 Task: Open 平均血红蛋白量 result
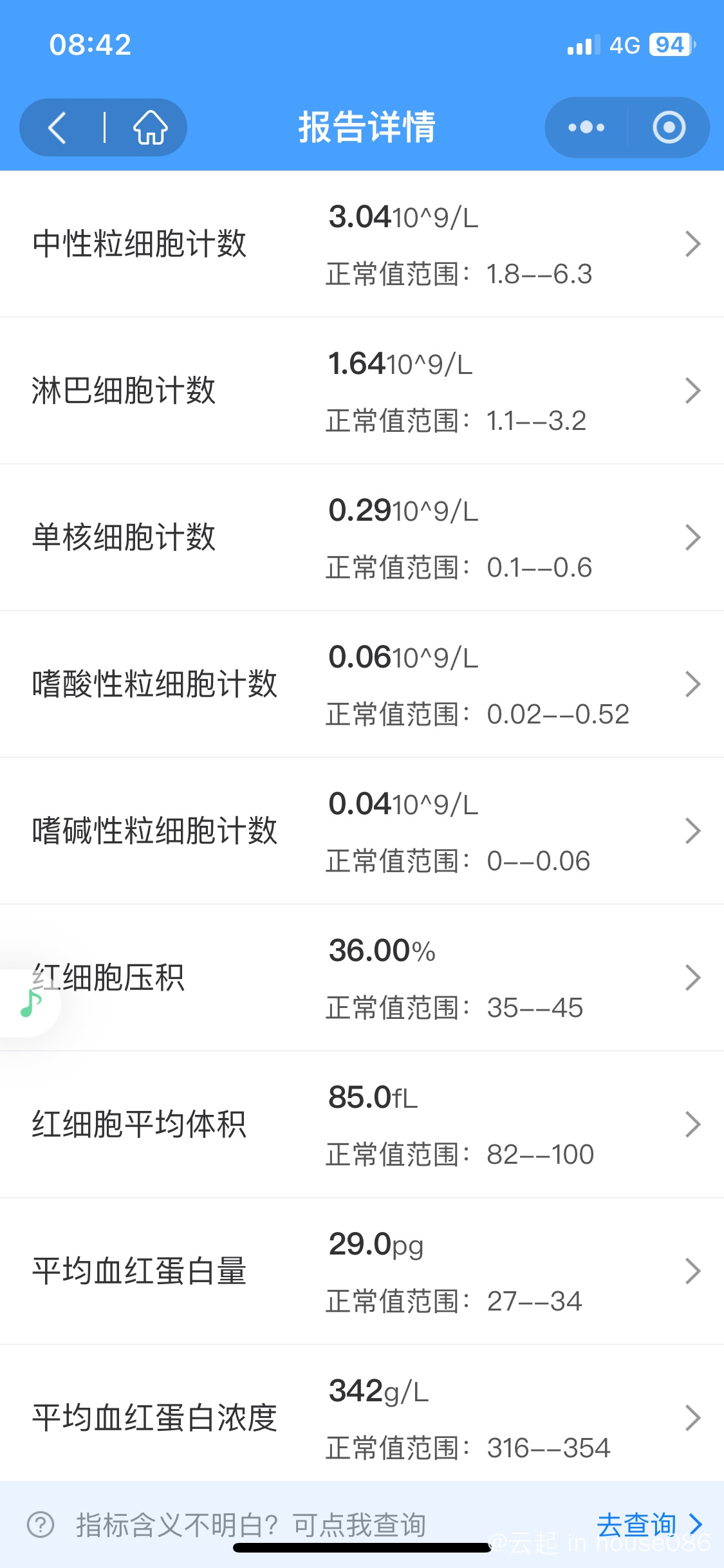[362, 1271]
